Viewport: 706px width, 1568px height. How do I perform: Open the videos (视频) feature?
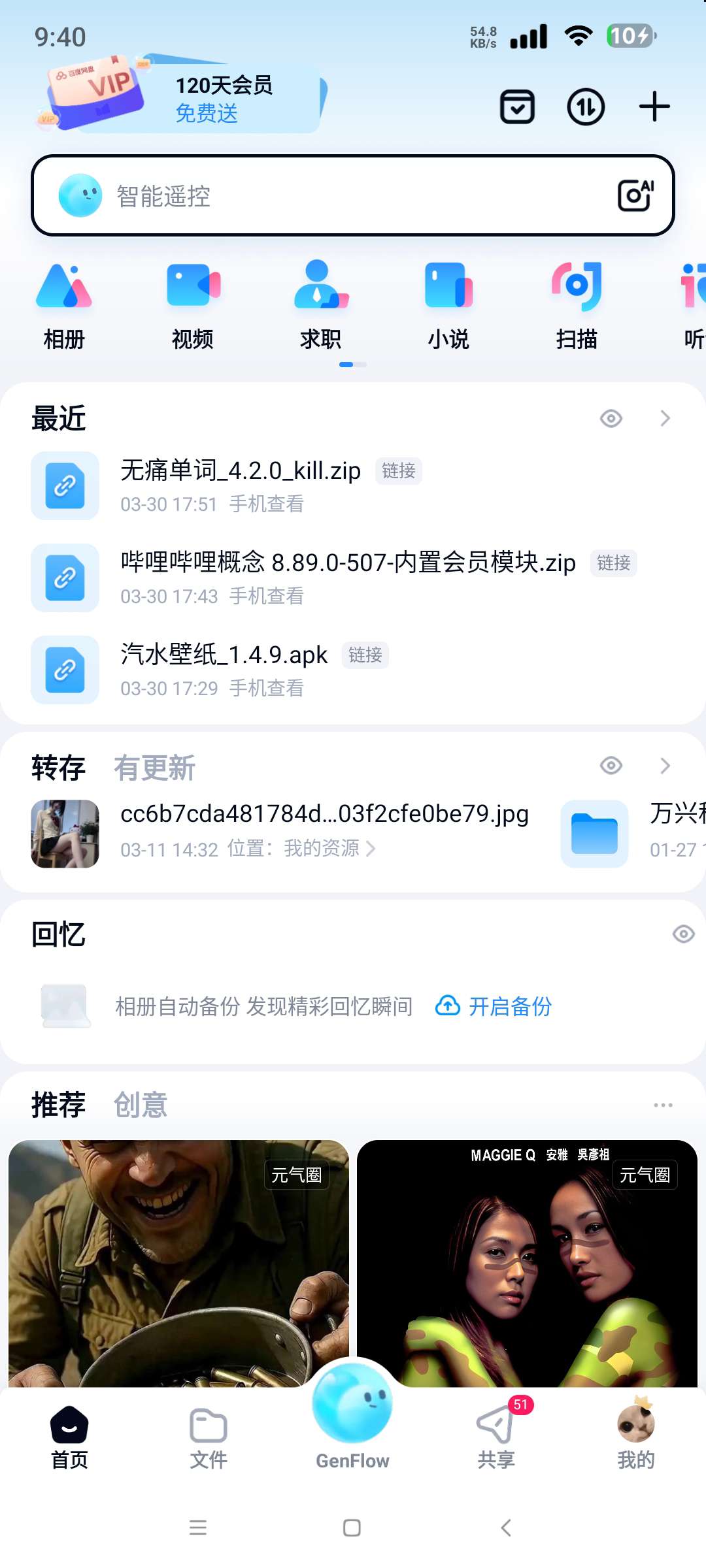[x=190, y=302]
